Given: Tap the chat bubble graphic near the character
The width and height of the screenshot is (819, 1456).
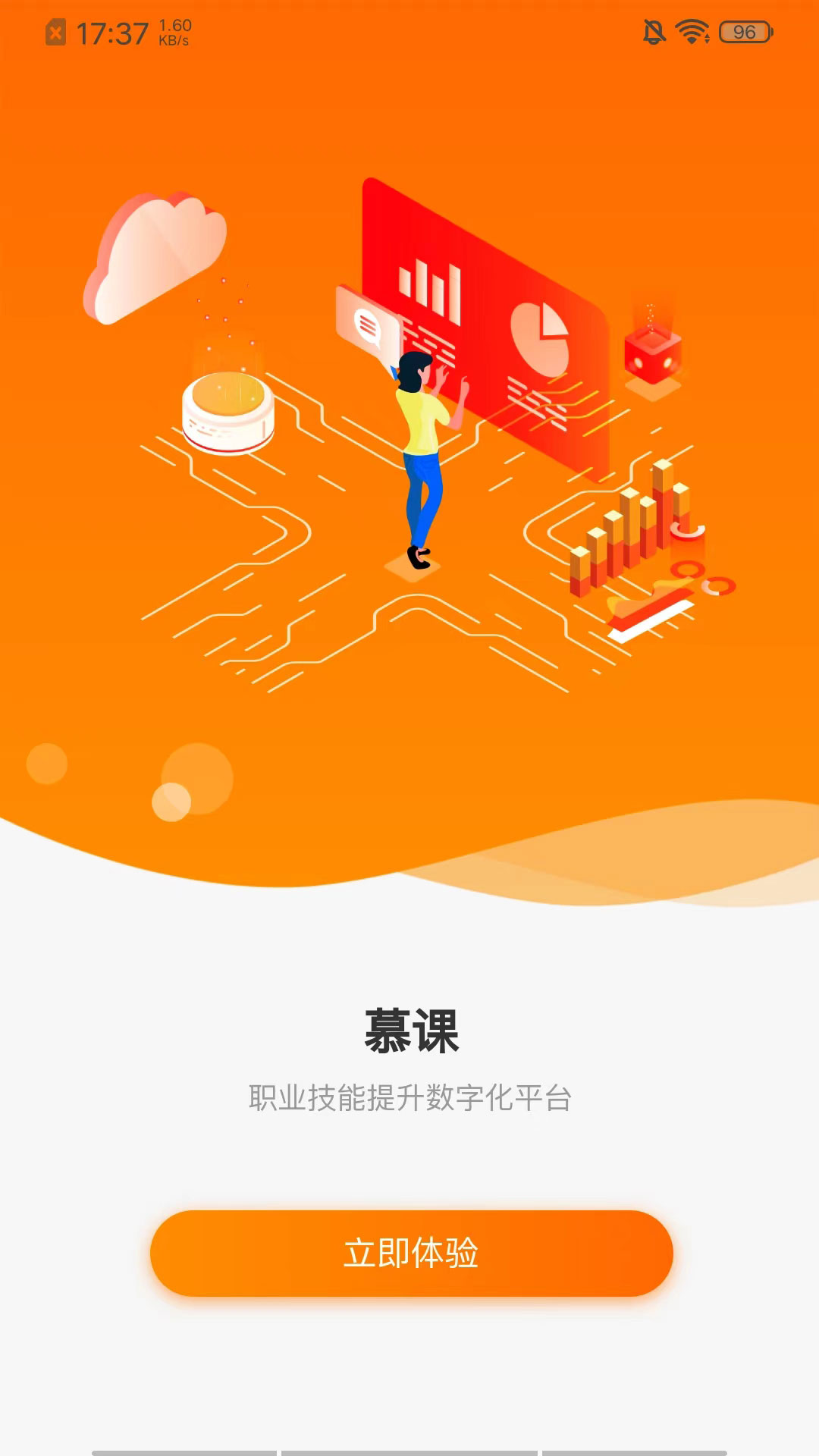Looking at the screenshot, I should (x=366, y=325).
